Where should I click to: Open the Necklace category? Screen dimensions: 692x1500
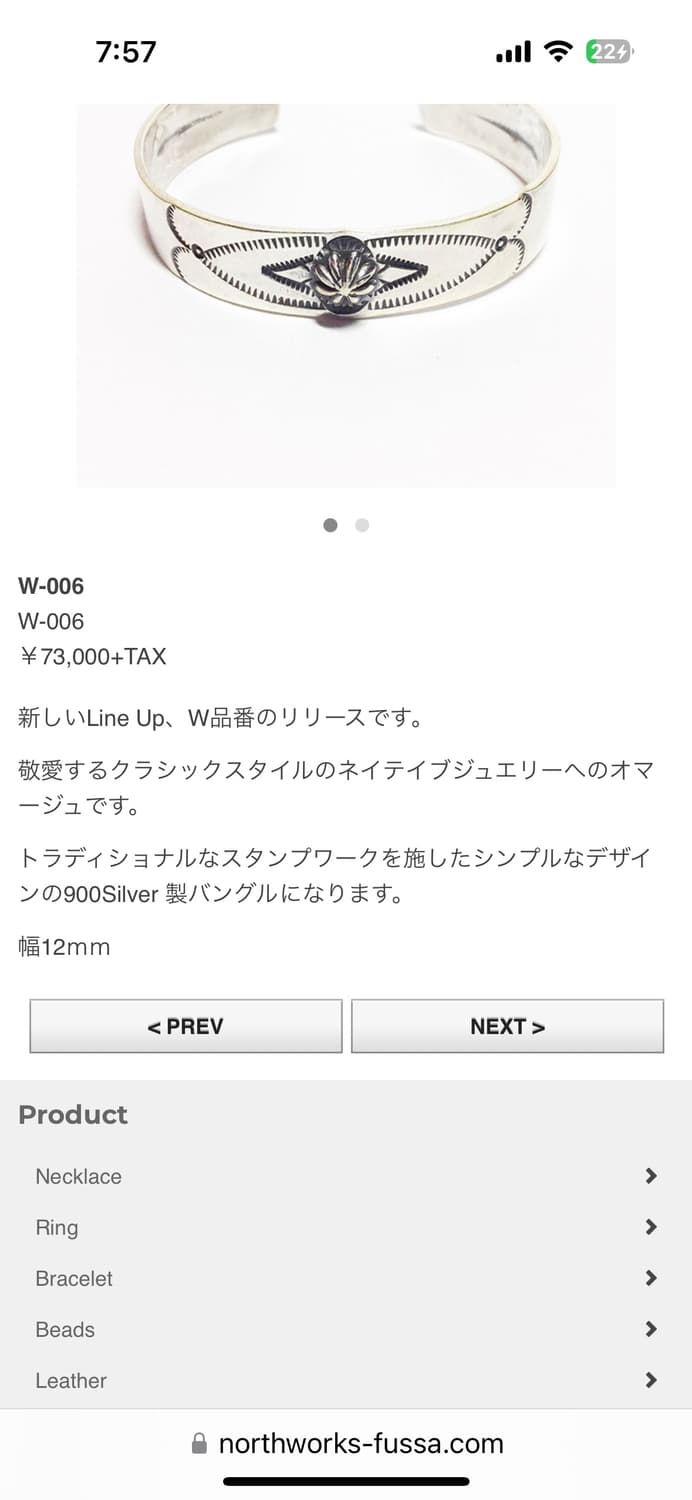tap(346, 1176)
